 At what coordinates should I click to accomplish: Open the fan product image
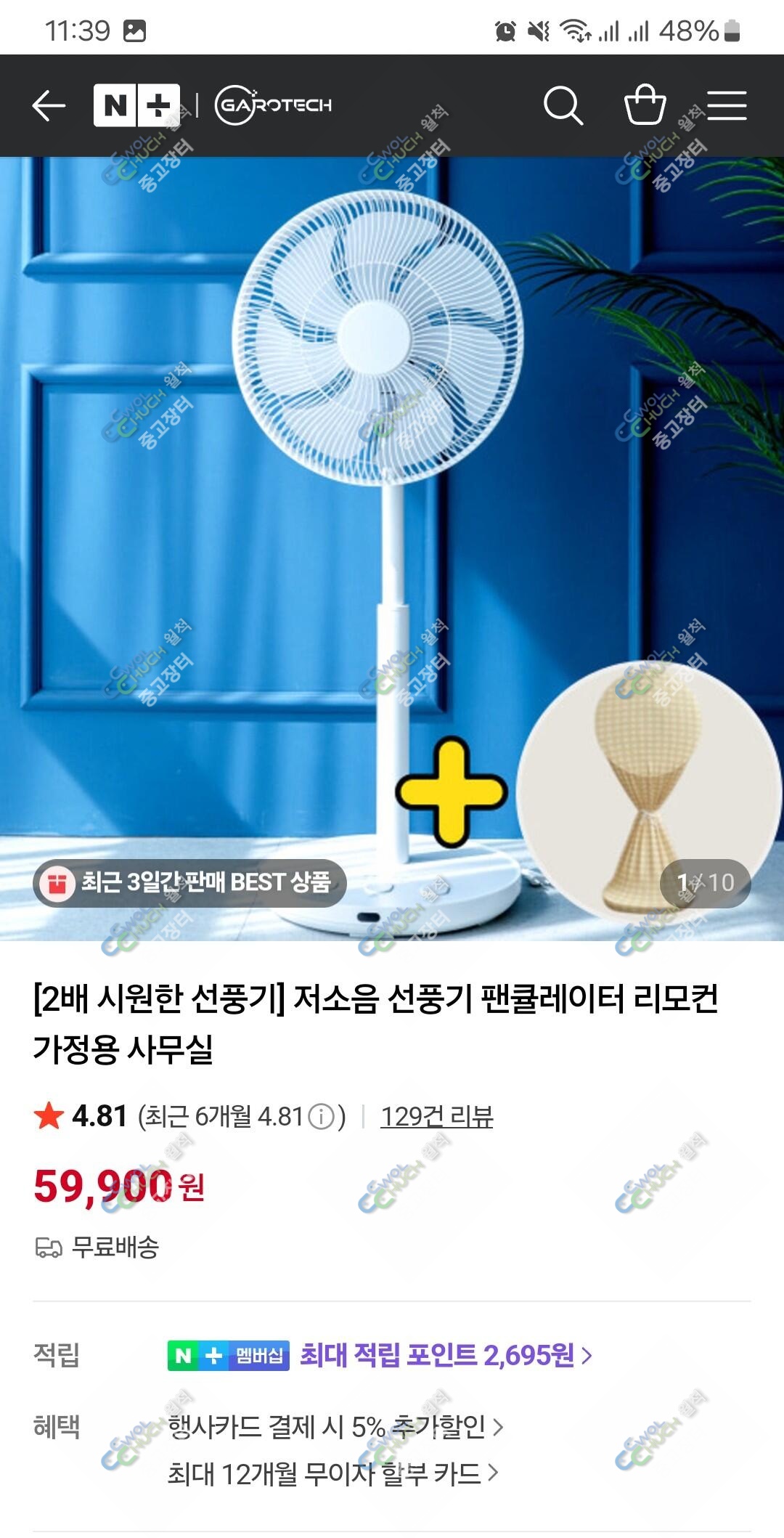pos(392,549)
